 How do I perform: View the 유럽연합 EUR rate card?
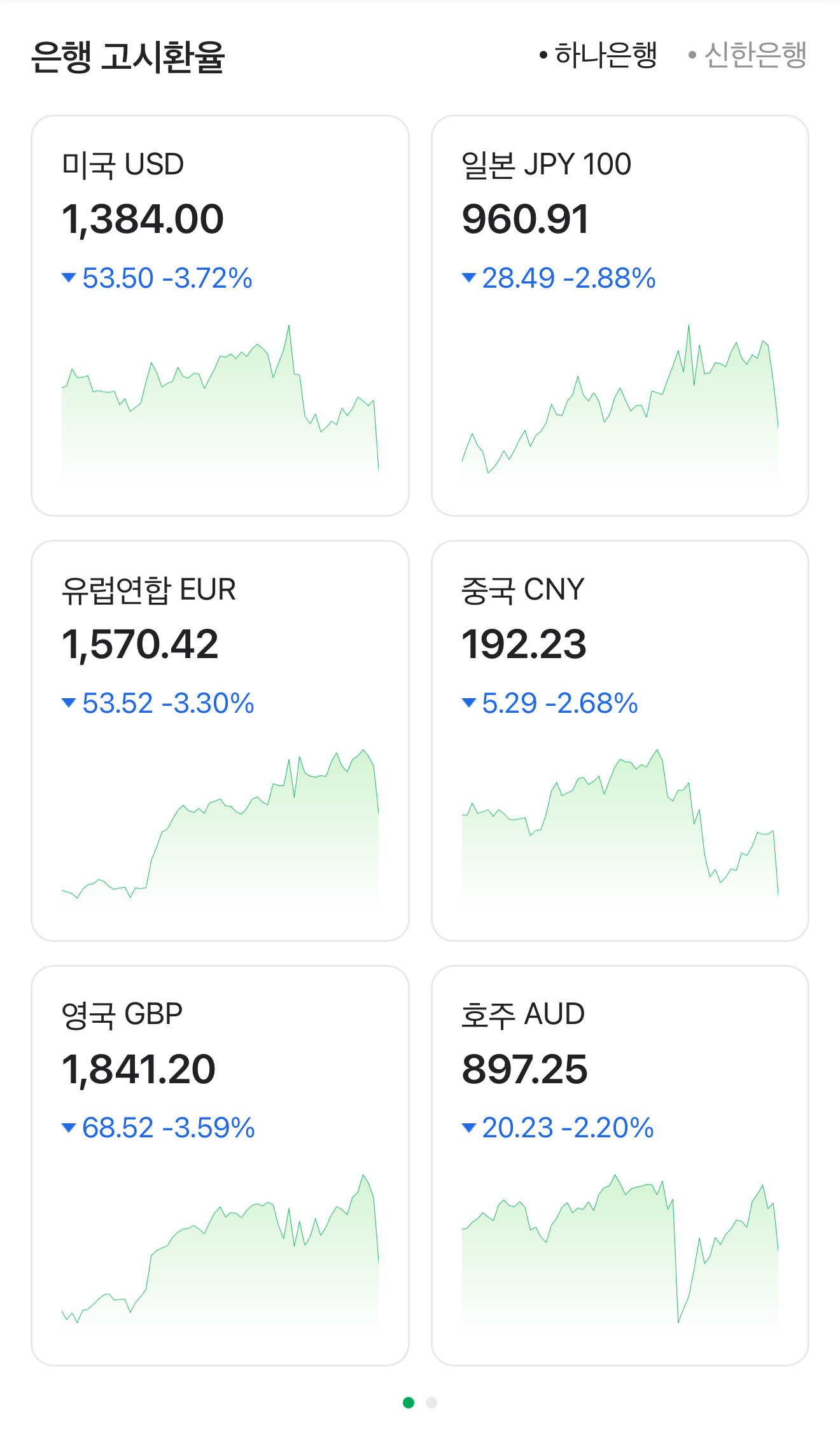click(x=220, y=740)
